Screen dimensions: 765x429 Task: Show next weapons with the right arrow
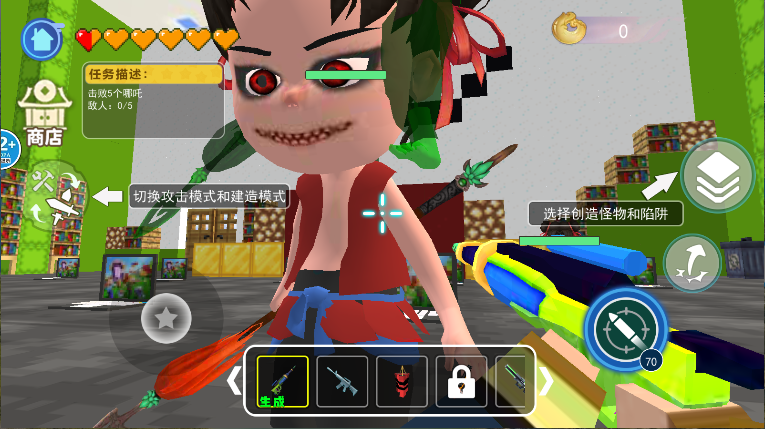(x=546, y=381)
